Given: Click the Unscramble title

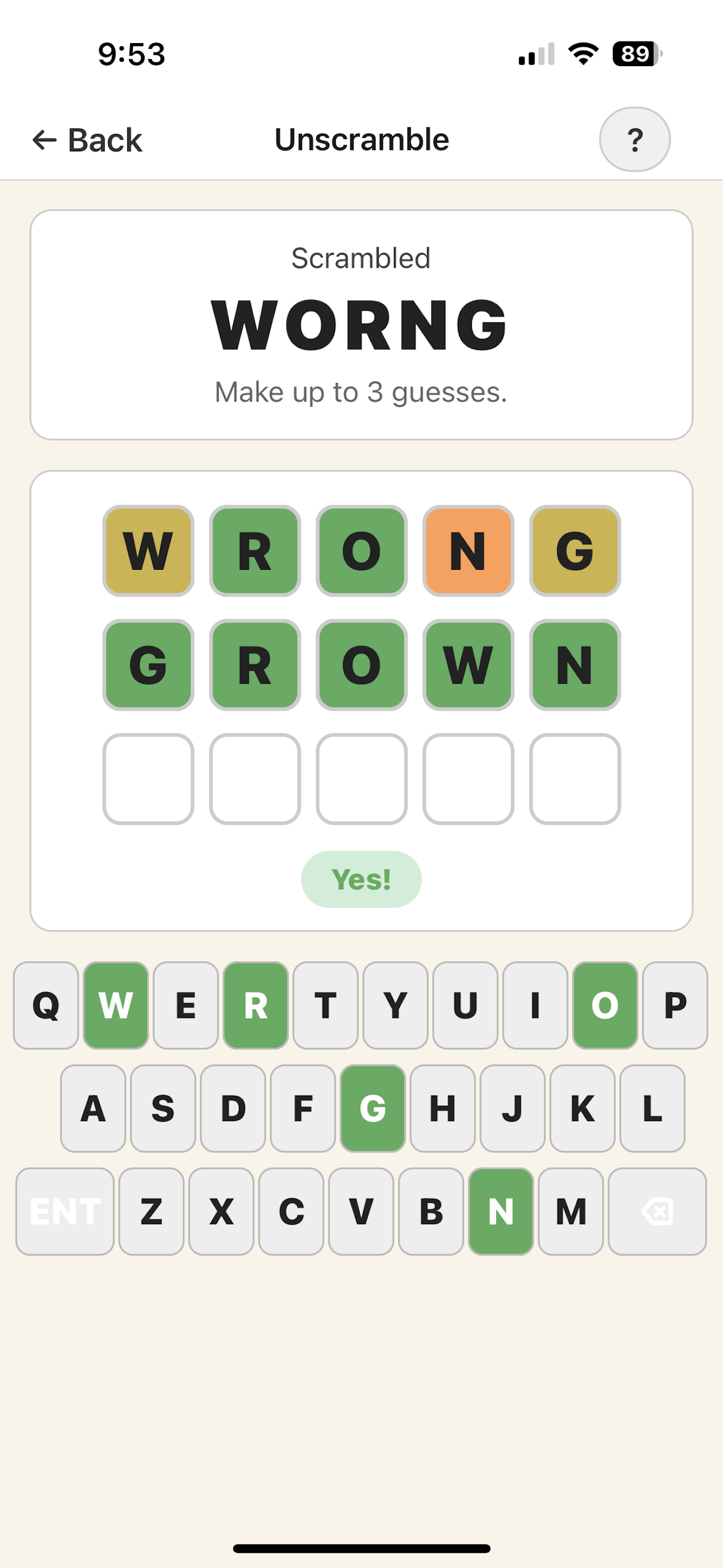Looking at the screenshot, I should pos(361,140).
